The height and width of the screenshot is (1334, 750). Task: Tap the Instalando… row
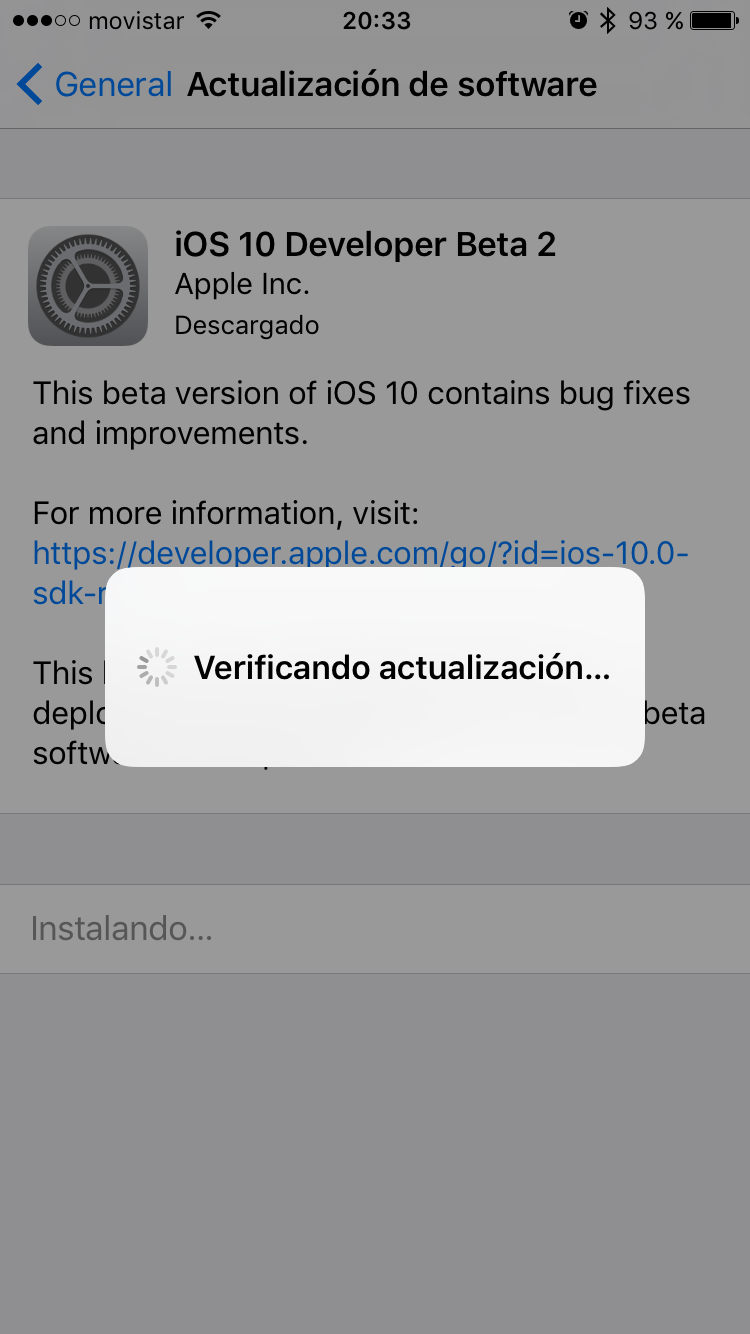point(375,929)
